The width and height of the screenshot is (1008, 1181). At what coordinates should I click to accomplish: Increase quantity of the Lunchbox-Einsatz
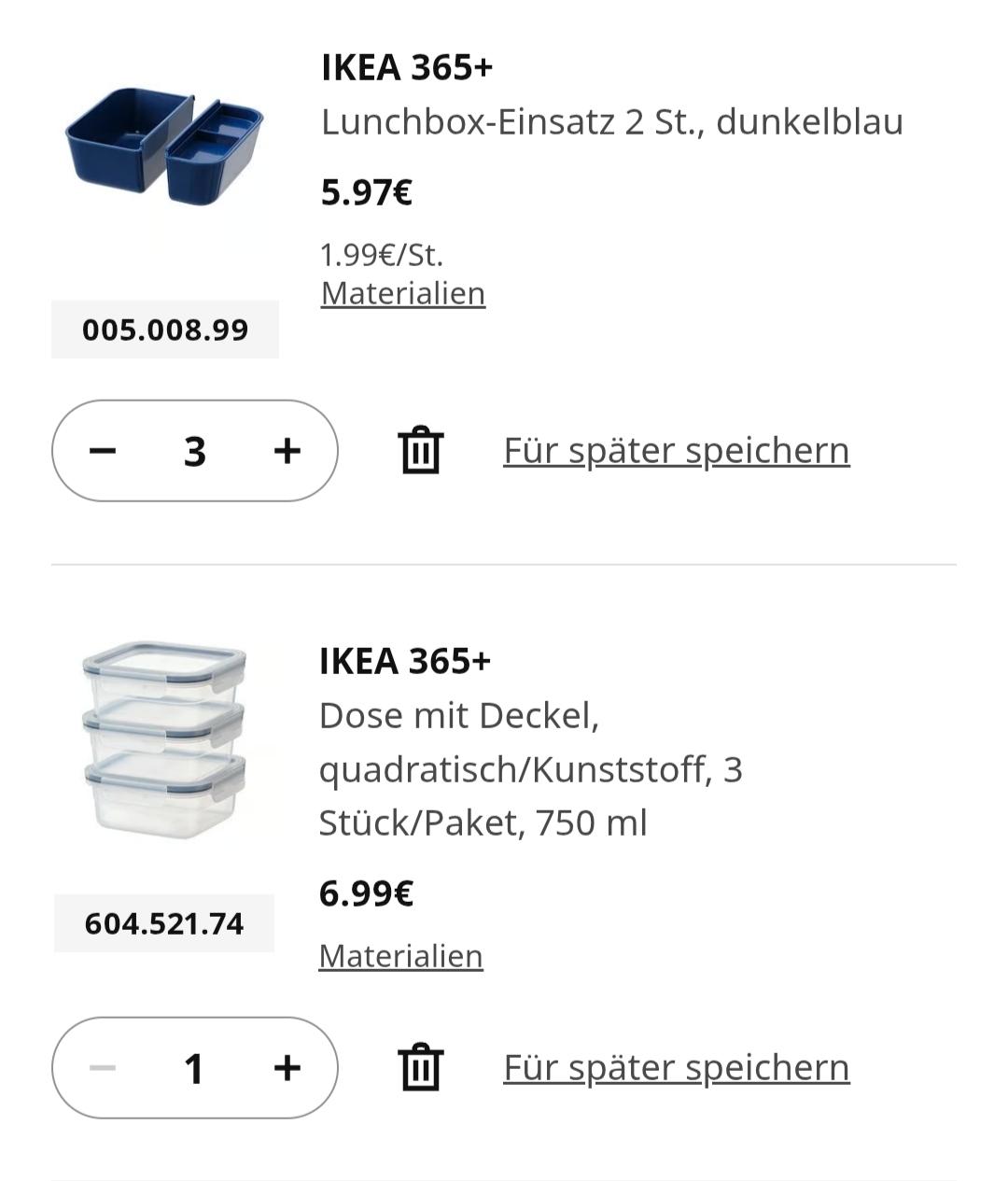click(287, 451)
